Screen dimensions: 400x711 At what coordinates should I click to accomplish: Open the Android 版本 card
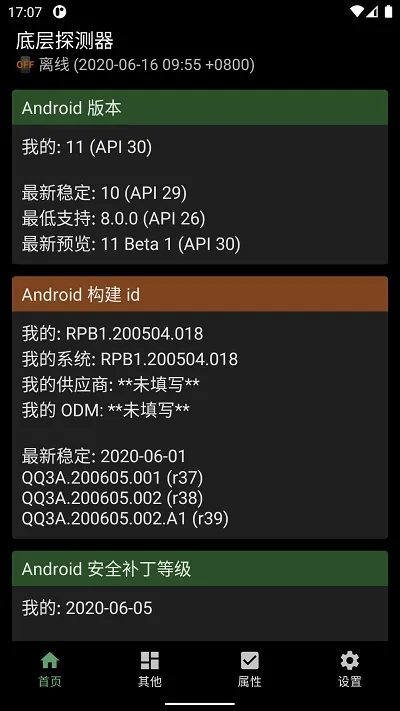200,177
